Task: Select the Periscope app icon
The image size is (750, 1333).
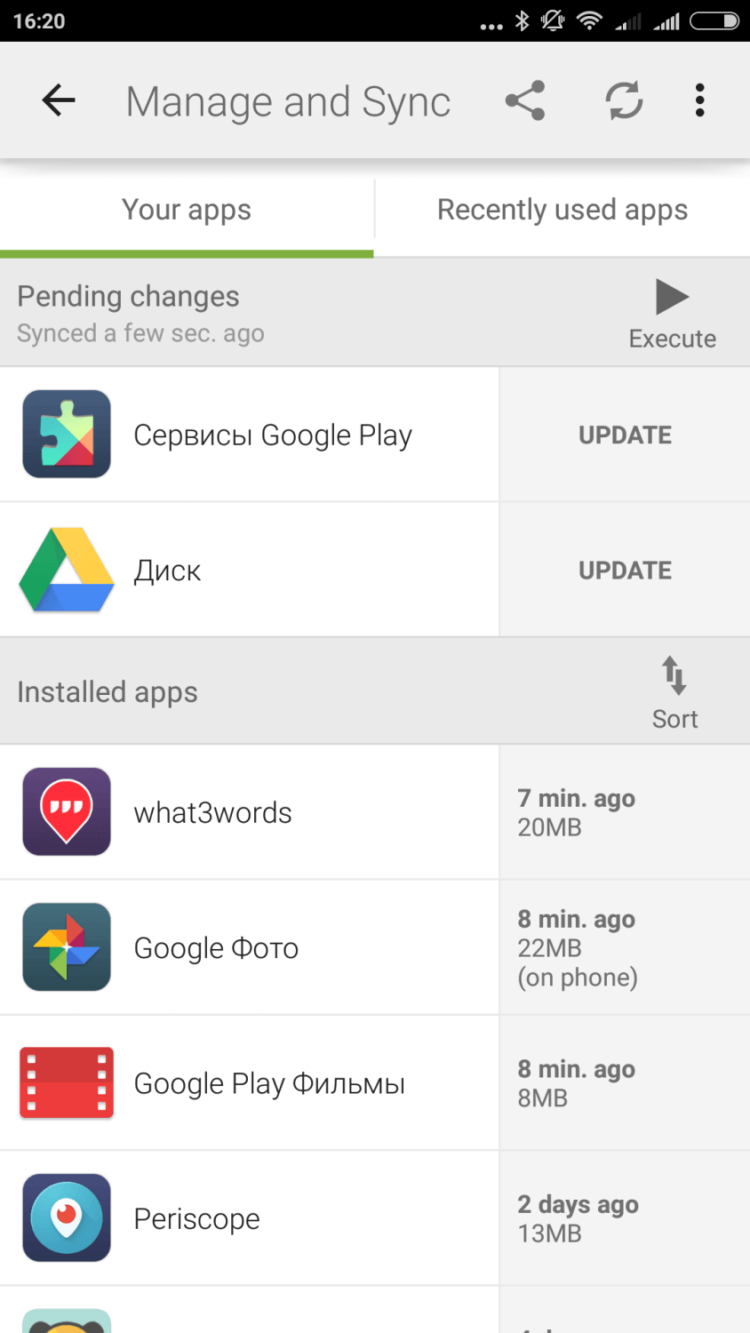Action: (66, 1218)
